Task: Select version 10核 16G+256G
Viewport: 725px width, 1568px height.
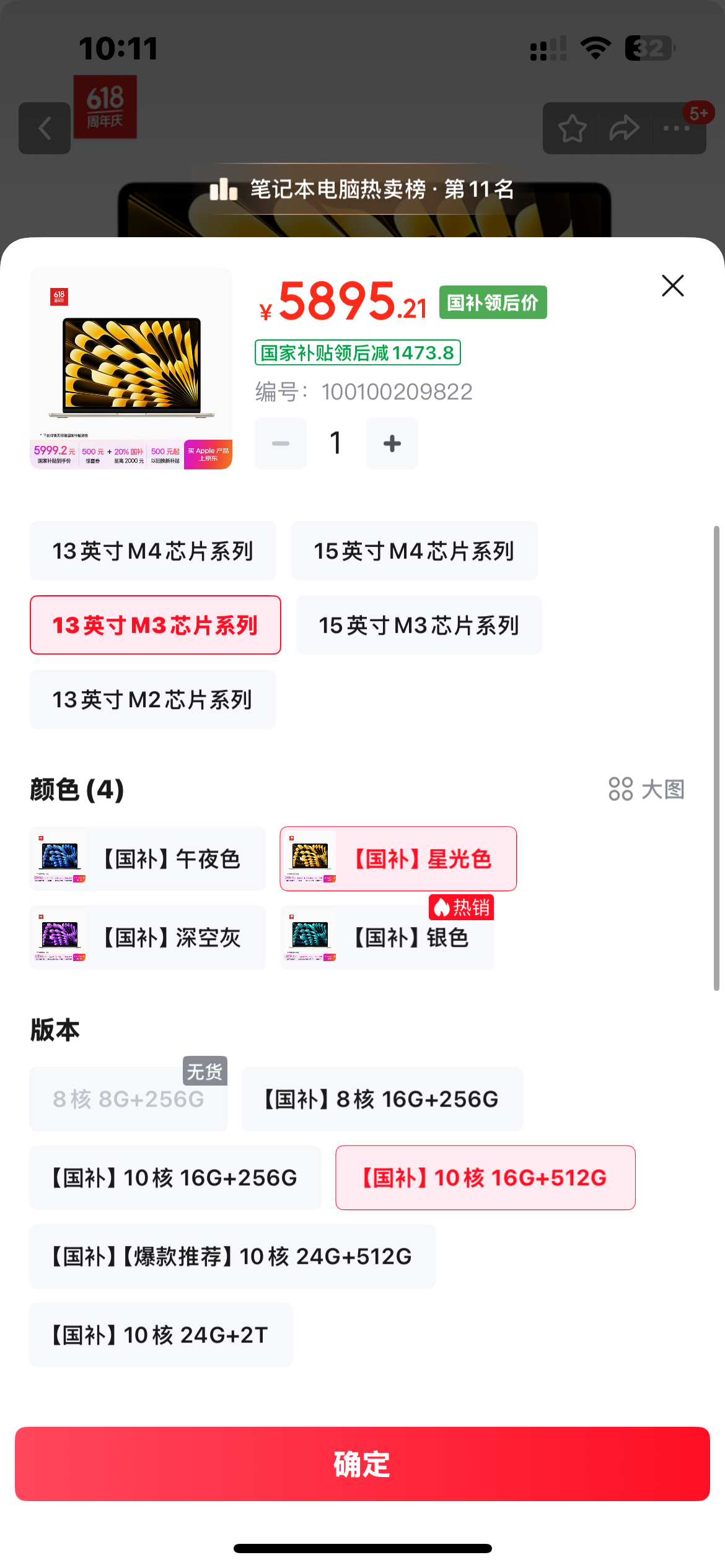Action: pyautogui.click(x=175, y=1177)
